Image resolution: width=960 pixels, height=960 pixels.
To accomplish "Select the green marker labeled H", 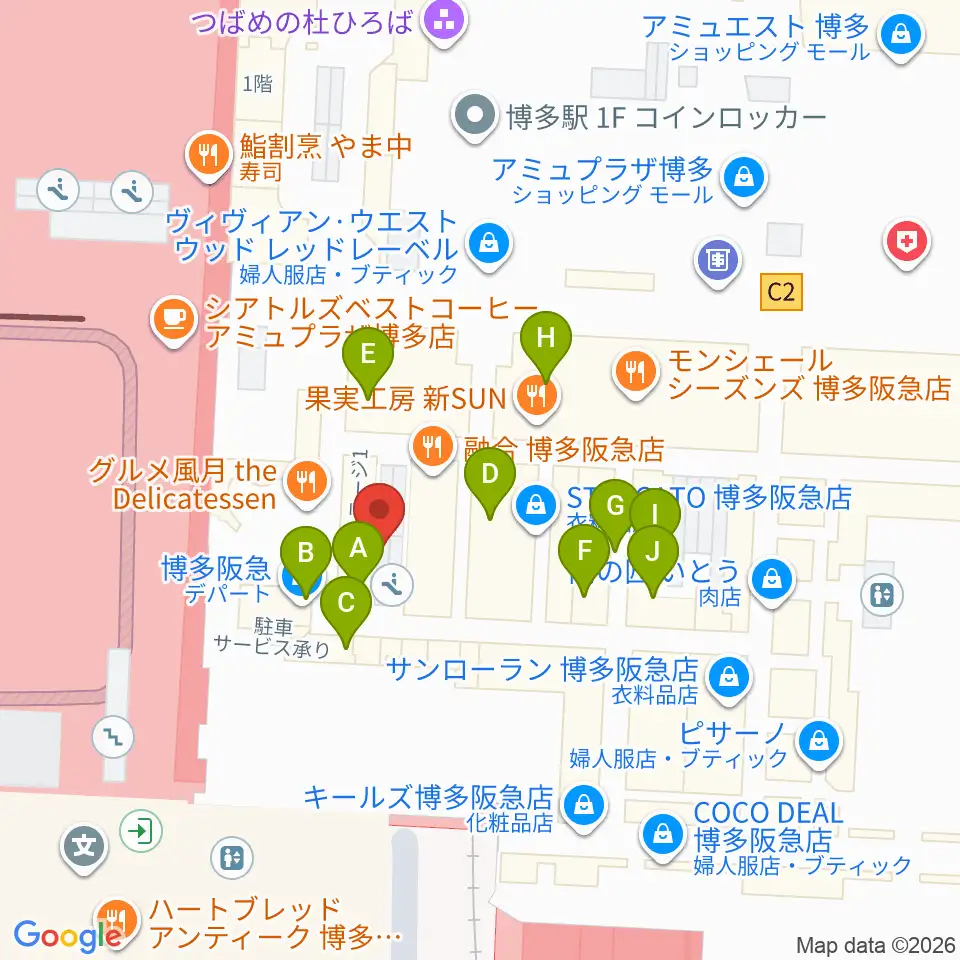I will (x=546, y=345).
